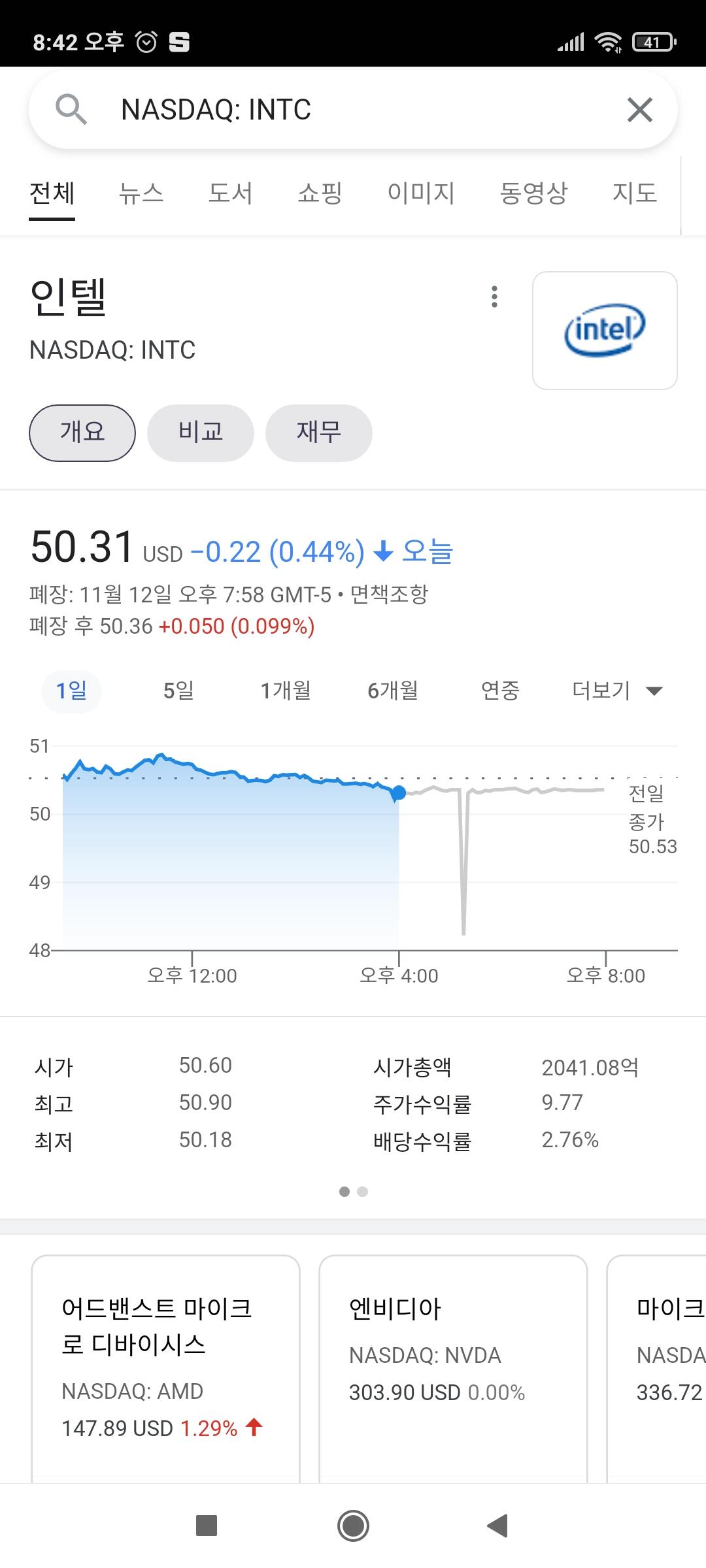Clear the search query with the X
The width and height of the screenshot is (706, 1568).
coord(639,110)
